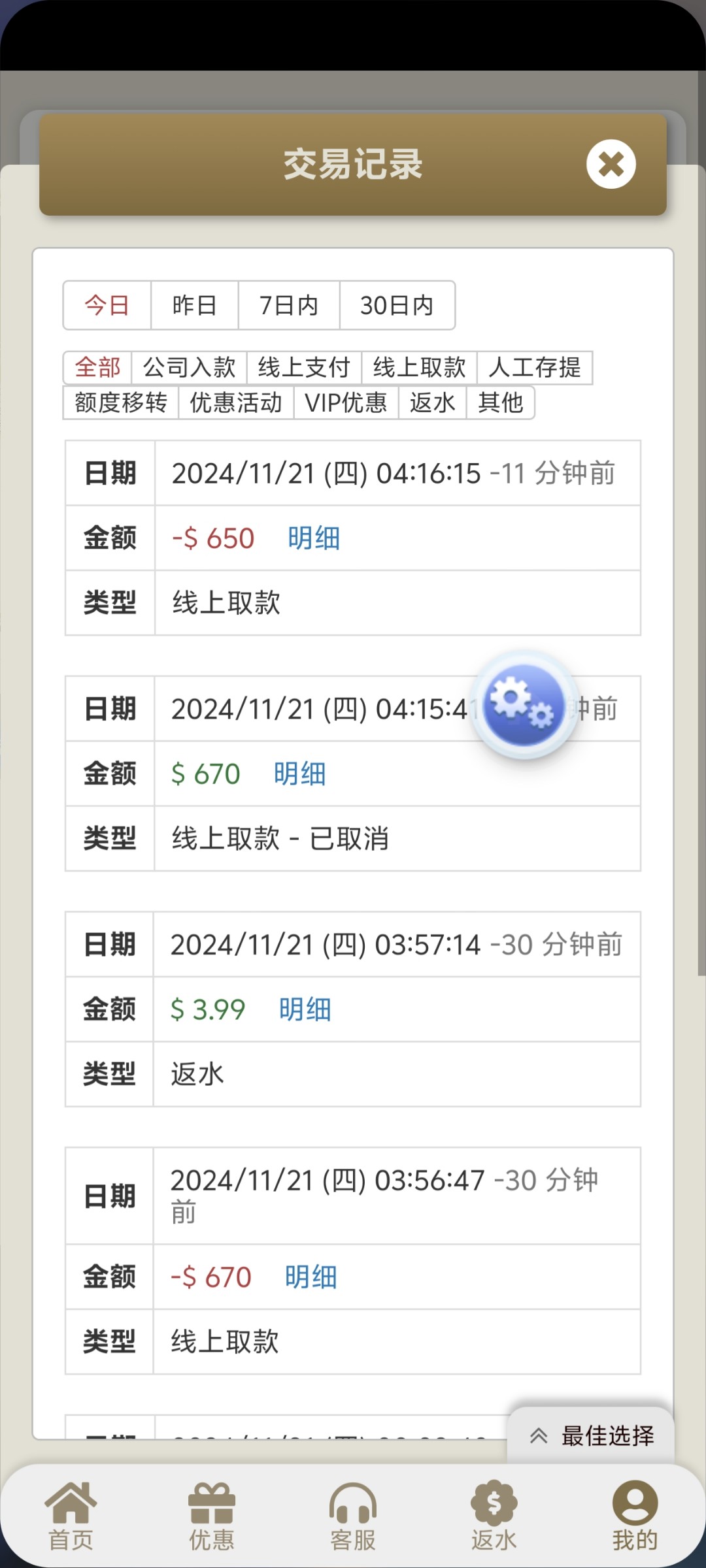706x1568 pixels.
Task: Open the 我的 profile tab
Action: [635, 1516]
